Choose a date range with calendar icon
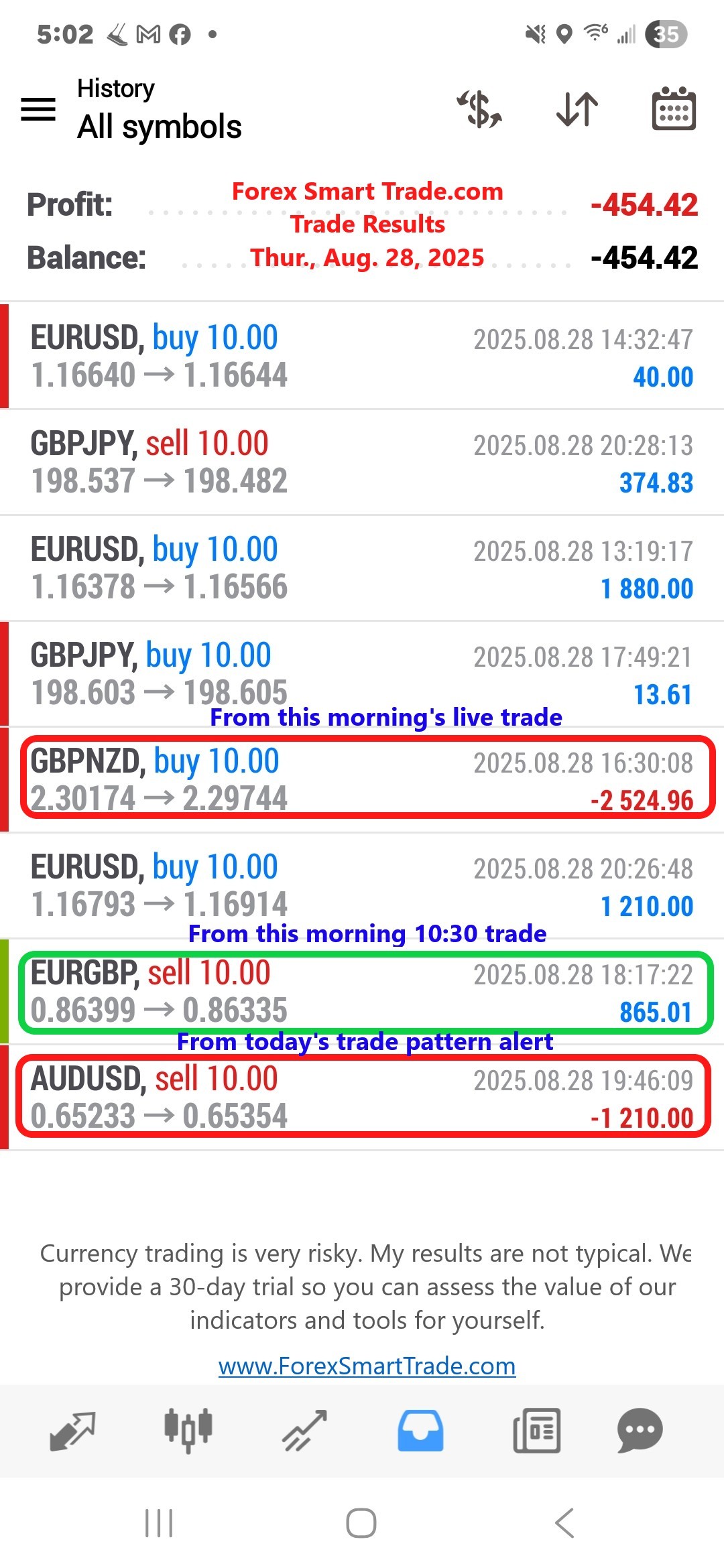This screenshot has height=1568, width=724. click(674, 109)
